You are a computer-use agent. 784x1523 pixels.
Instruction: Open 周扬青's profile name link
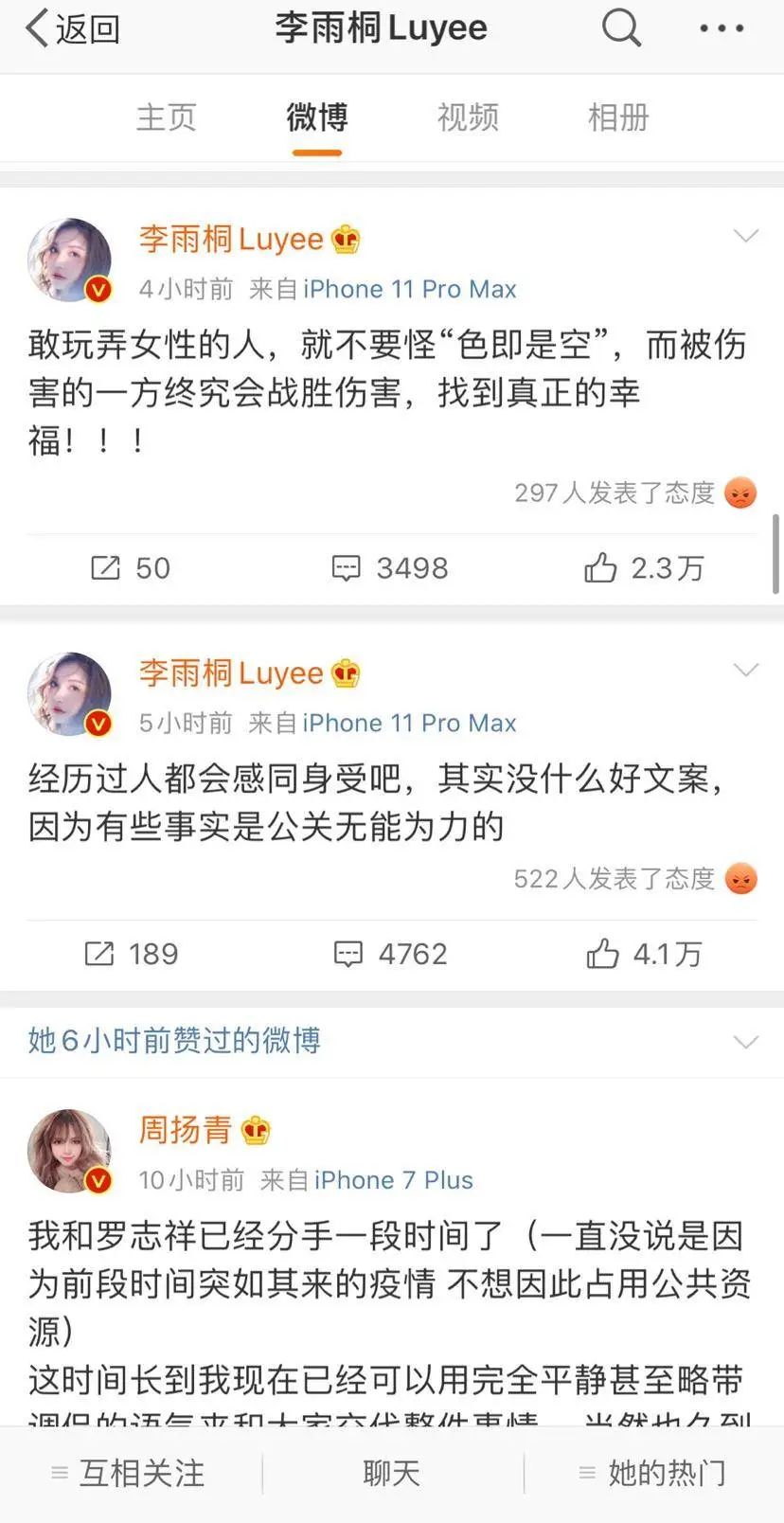click(186, 1129)
